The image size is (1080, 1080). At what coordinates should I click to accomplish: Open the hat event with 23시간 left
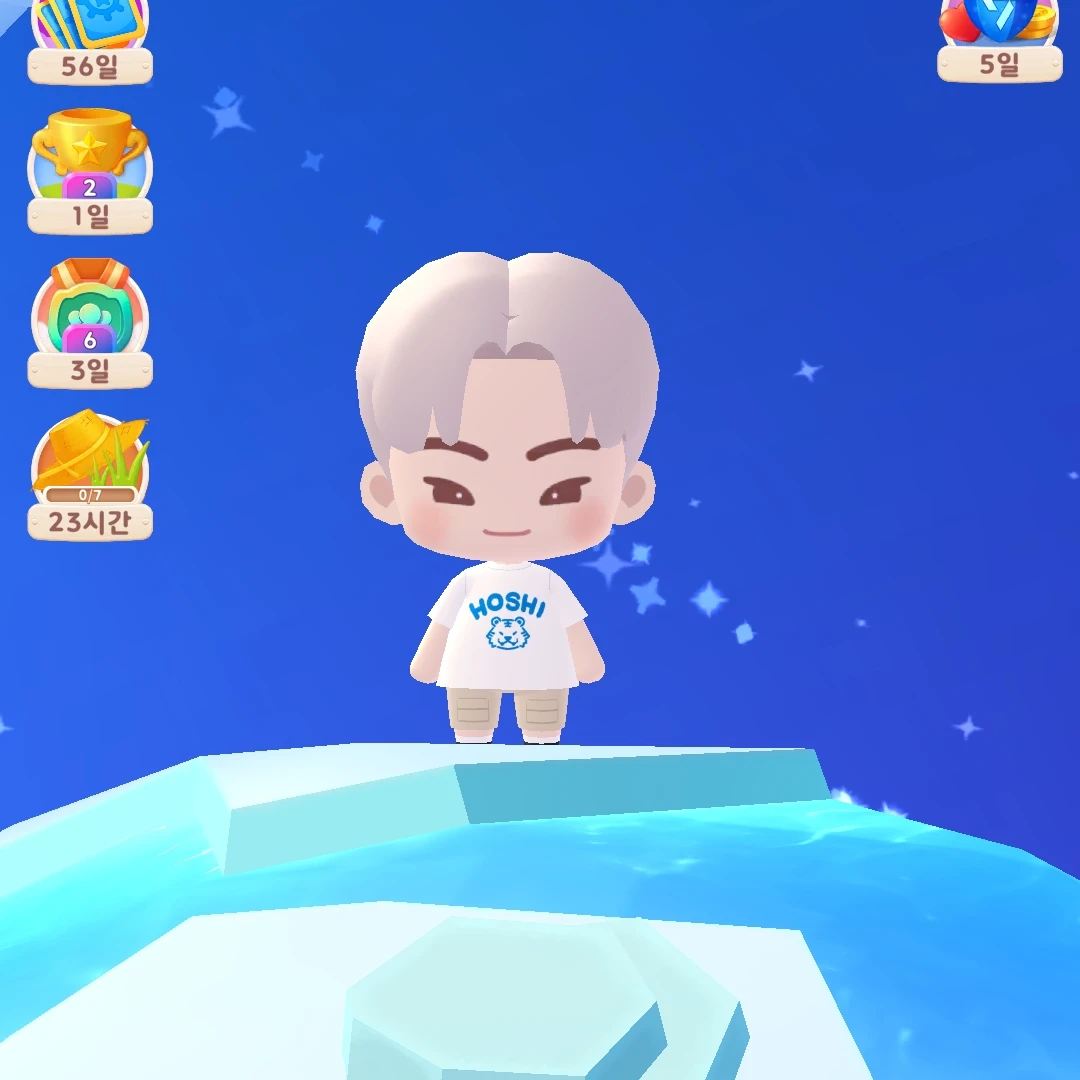[x=90, y=475]
